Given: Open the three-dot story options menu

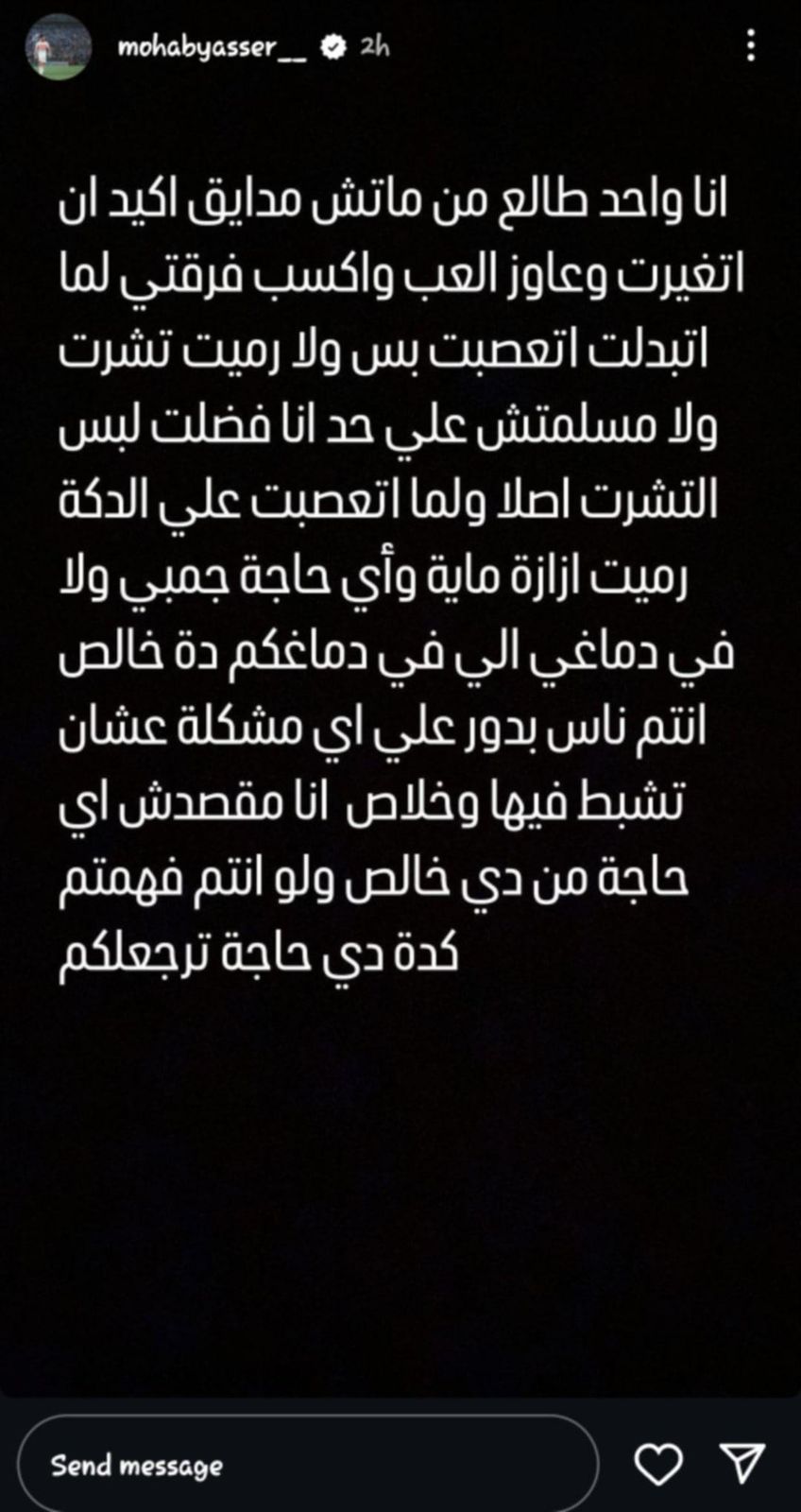Looking at the screenshot, I should [x=751, y=44].
